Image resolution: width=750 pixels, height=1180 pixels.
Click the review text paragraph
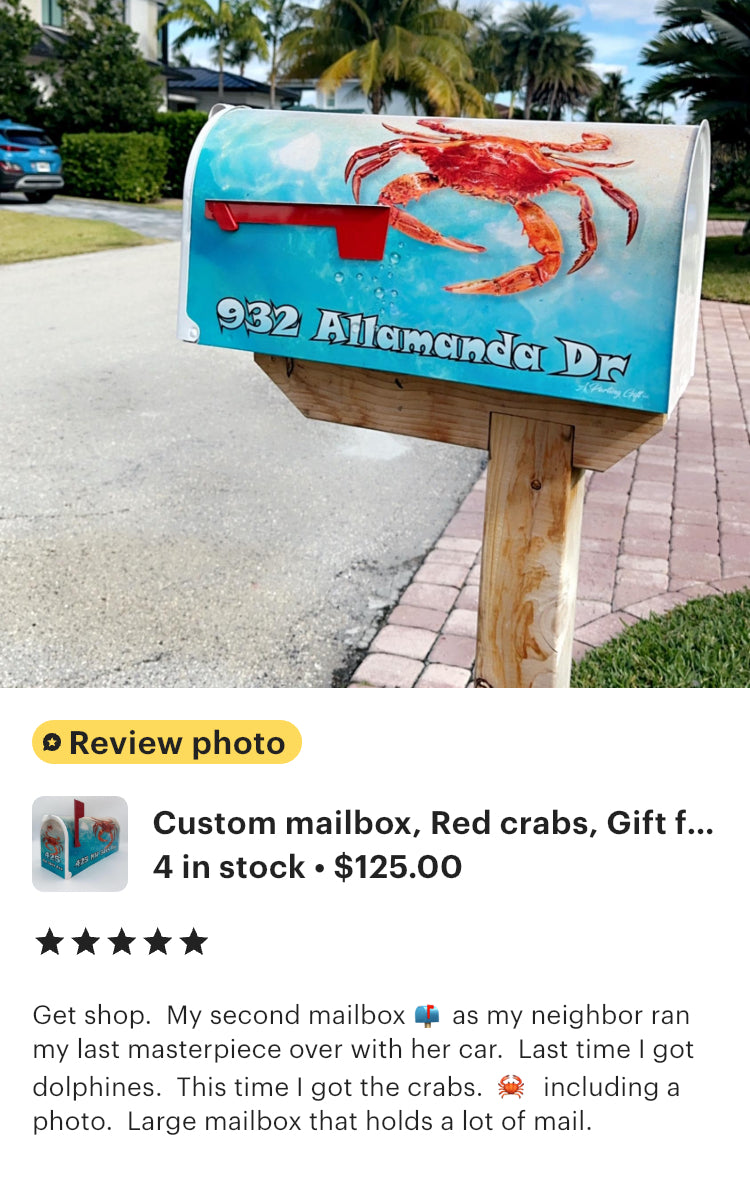[375, 1067]
